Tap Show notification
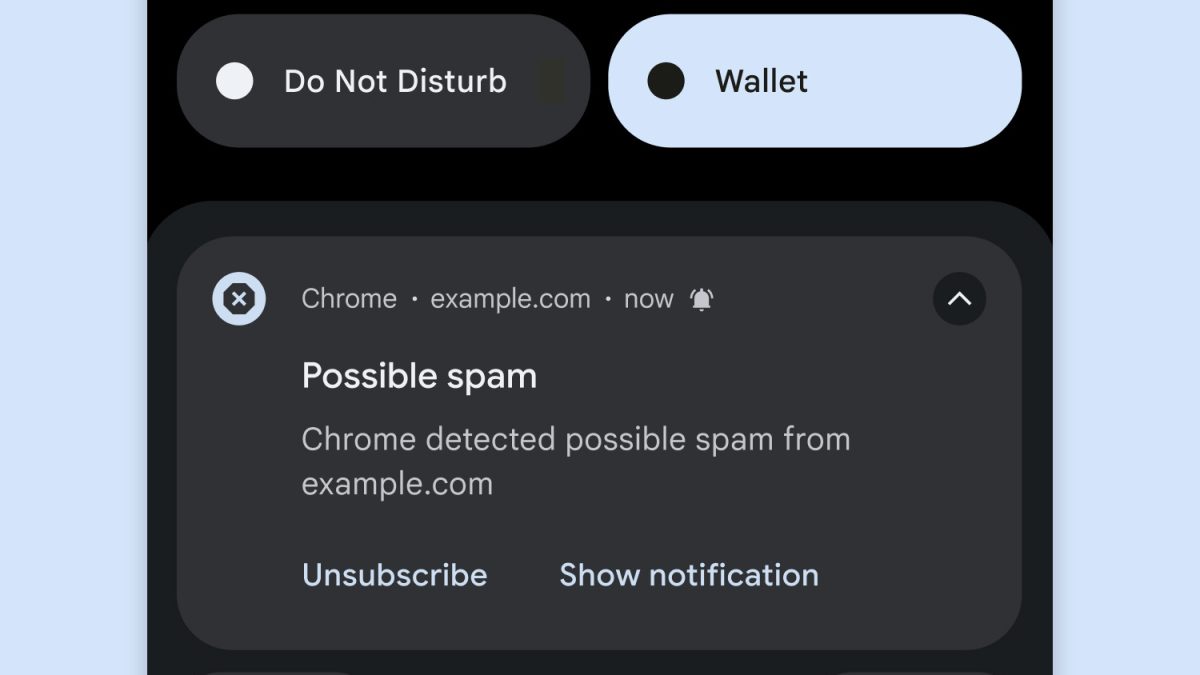 (x=688, y=575)
